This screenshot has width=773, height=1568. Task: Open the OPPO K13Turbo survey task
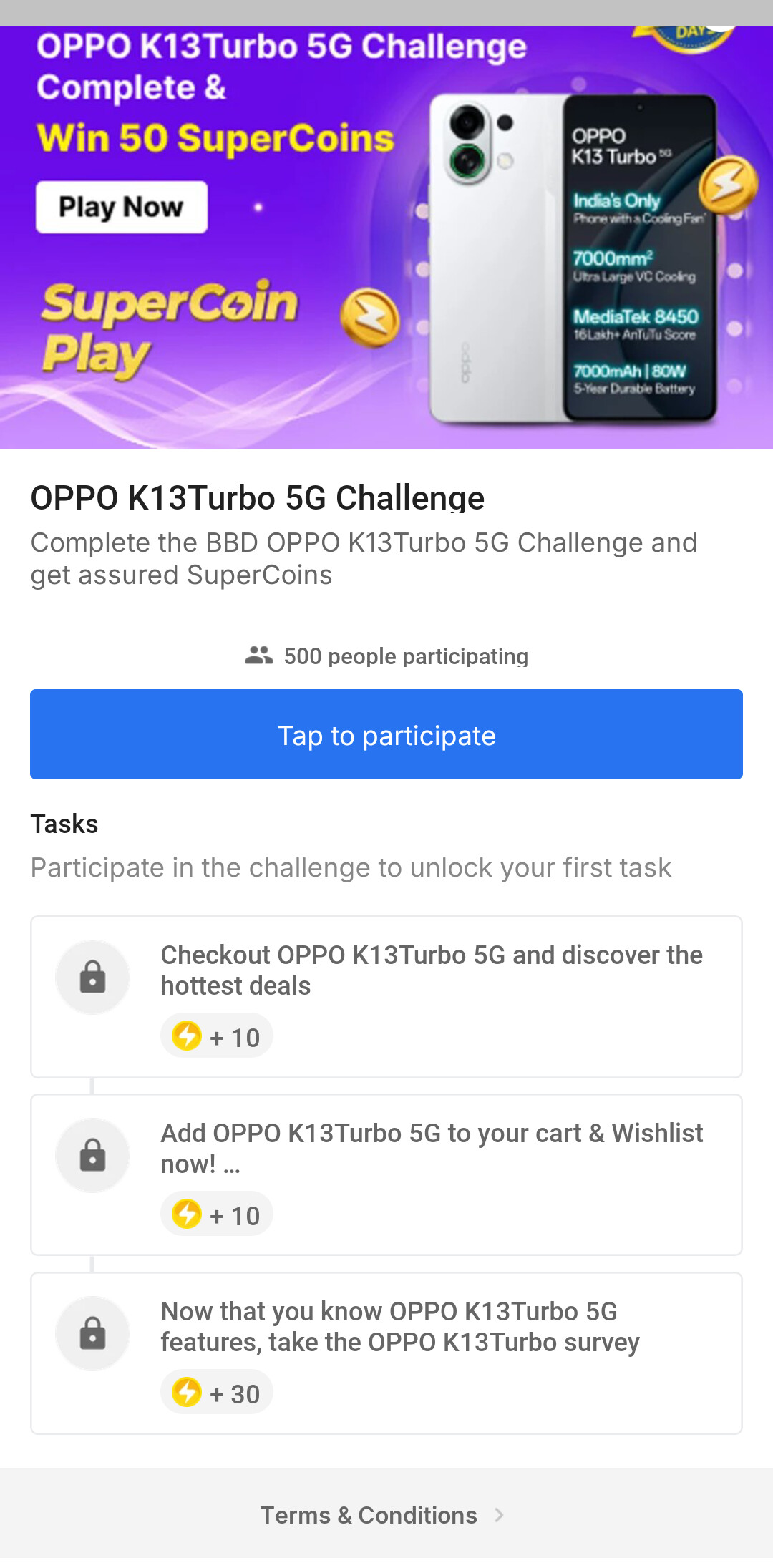386,1353
